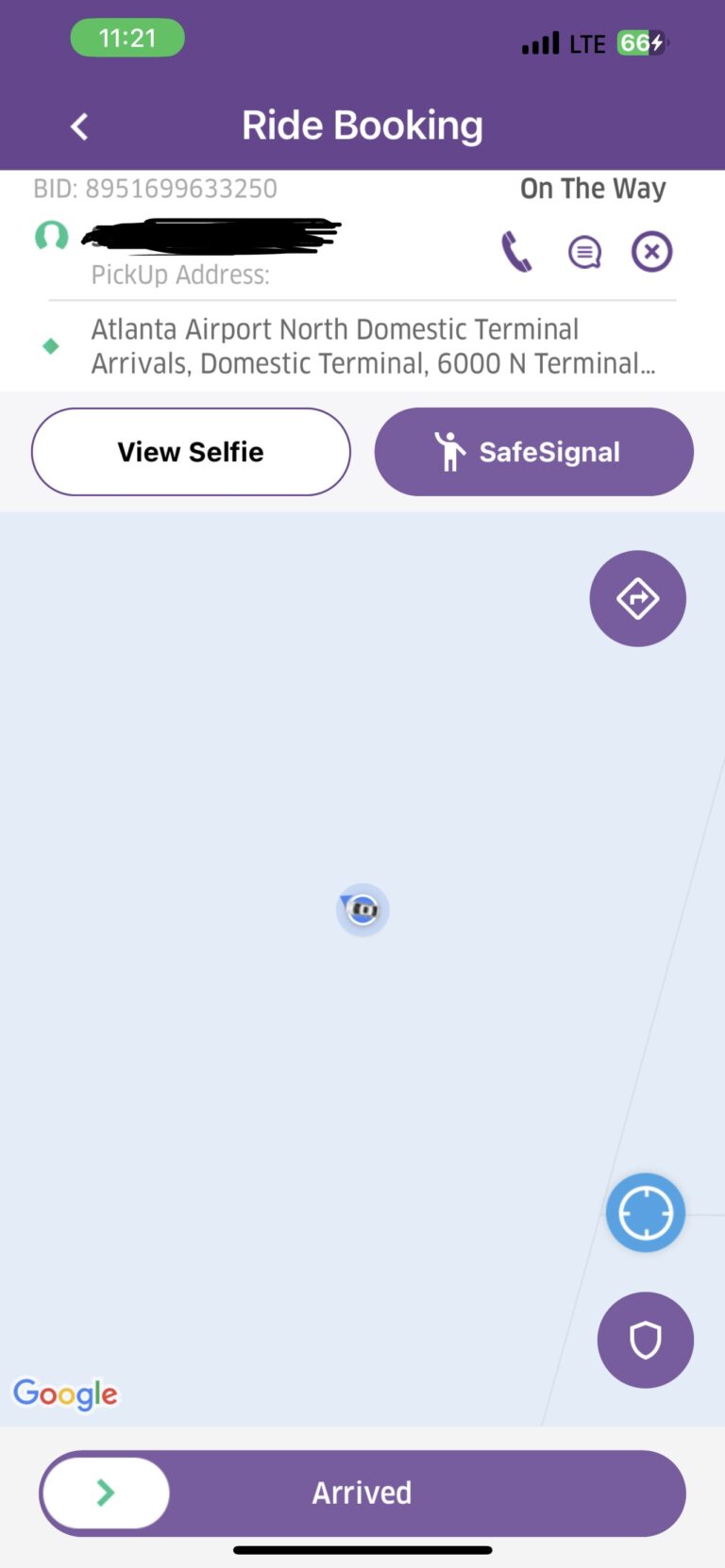This screenshot has height=1568, width=725.
Task: Cancel the ride with the X icon
Action: pos(651,252)
